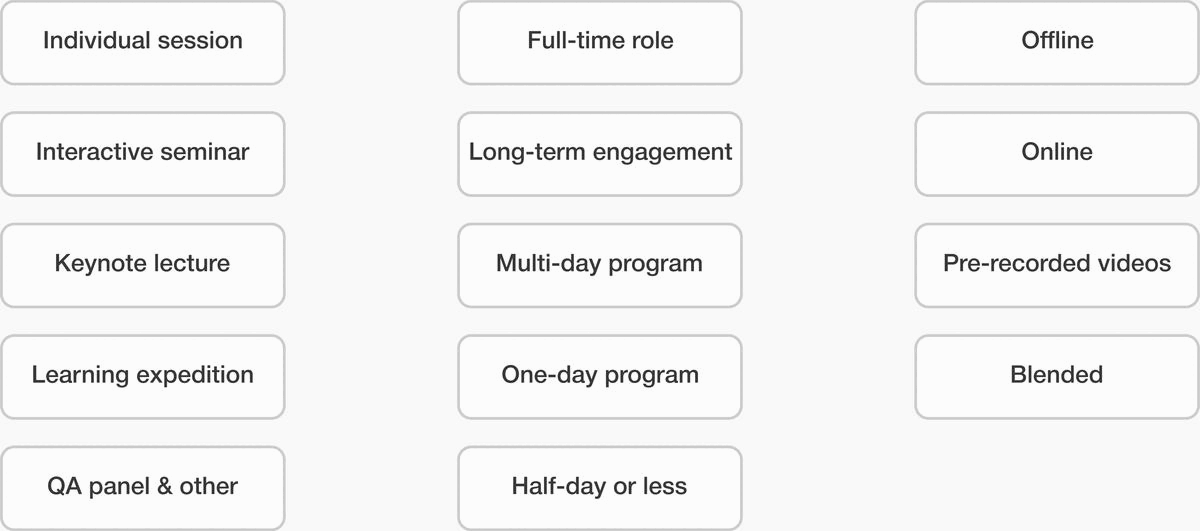Pick Pre-recorded videos format

(x=1057, y=265)
